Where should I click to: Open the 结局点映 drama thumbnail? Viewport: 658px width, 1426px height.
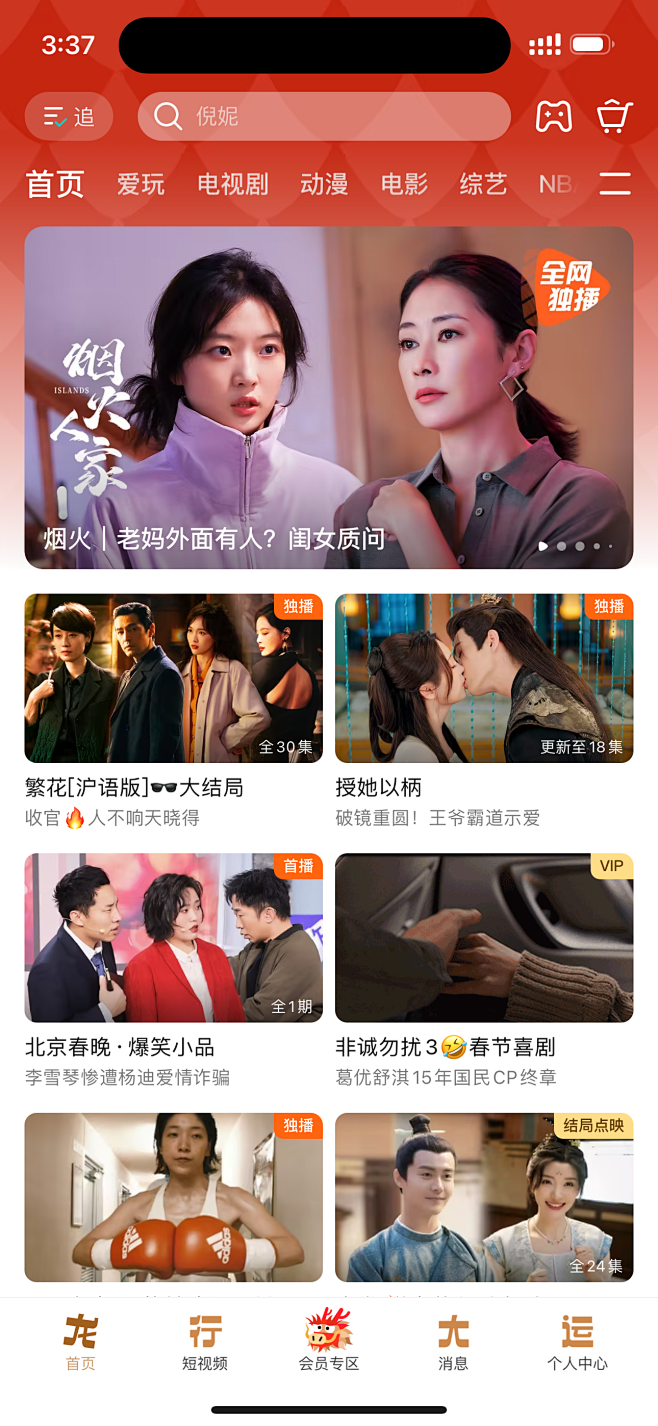coord(484,1197)
